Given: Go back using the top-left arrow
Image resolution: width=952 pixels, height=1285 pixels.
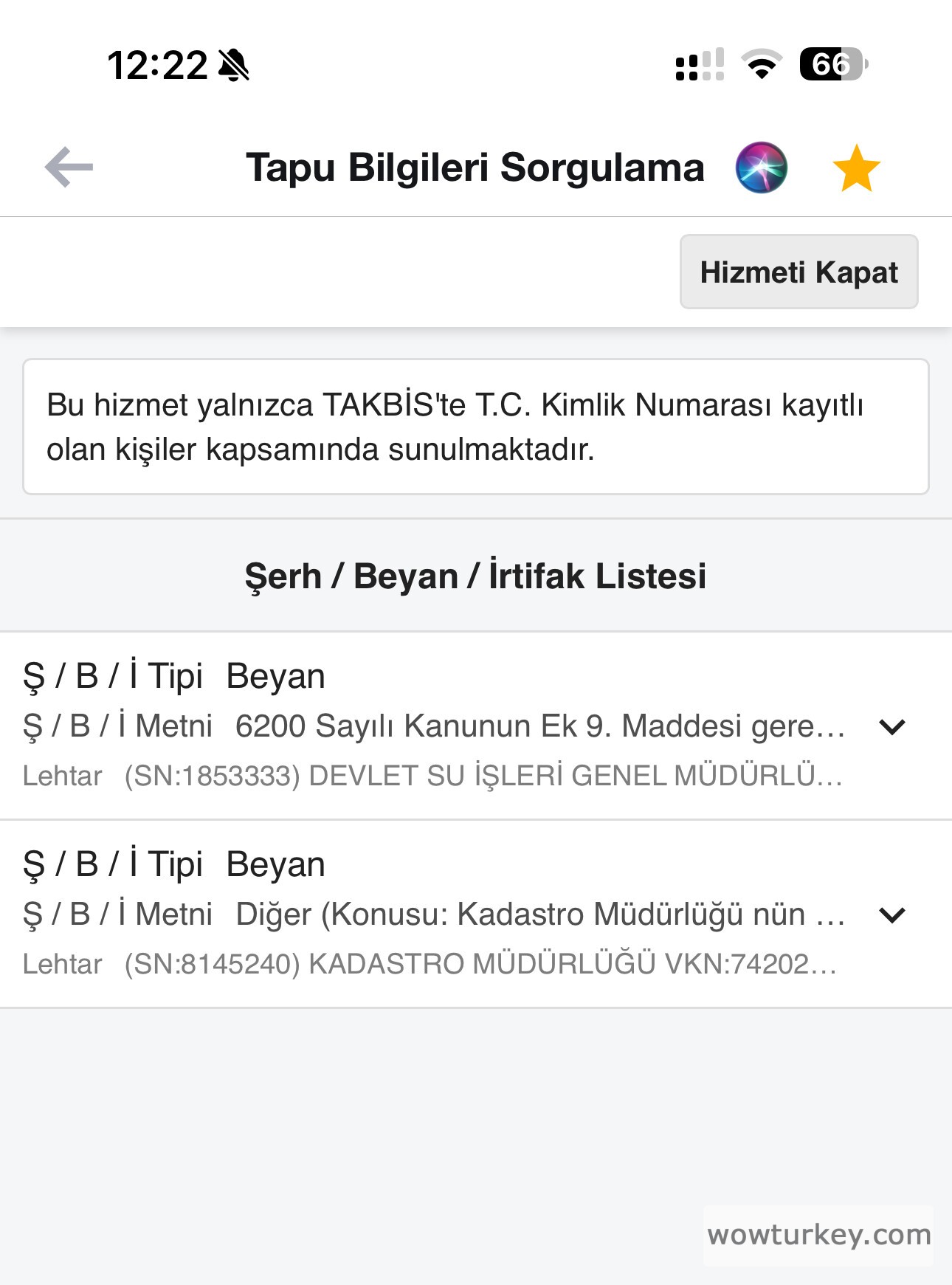Looking at the screenshot, I should (69, 168).
